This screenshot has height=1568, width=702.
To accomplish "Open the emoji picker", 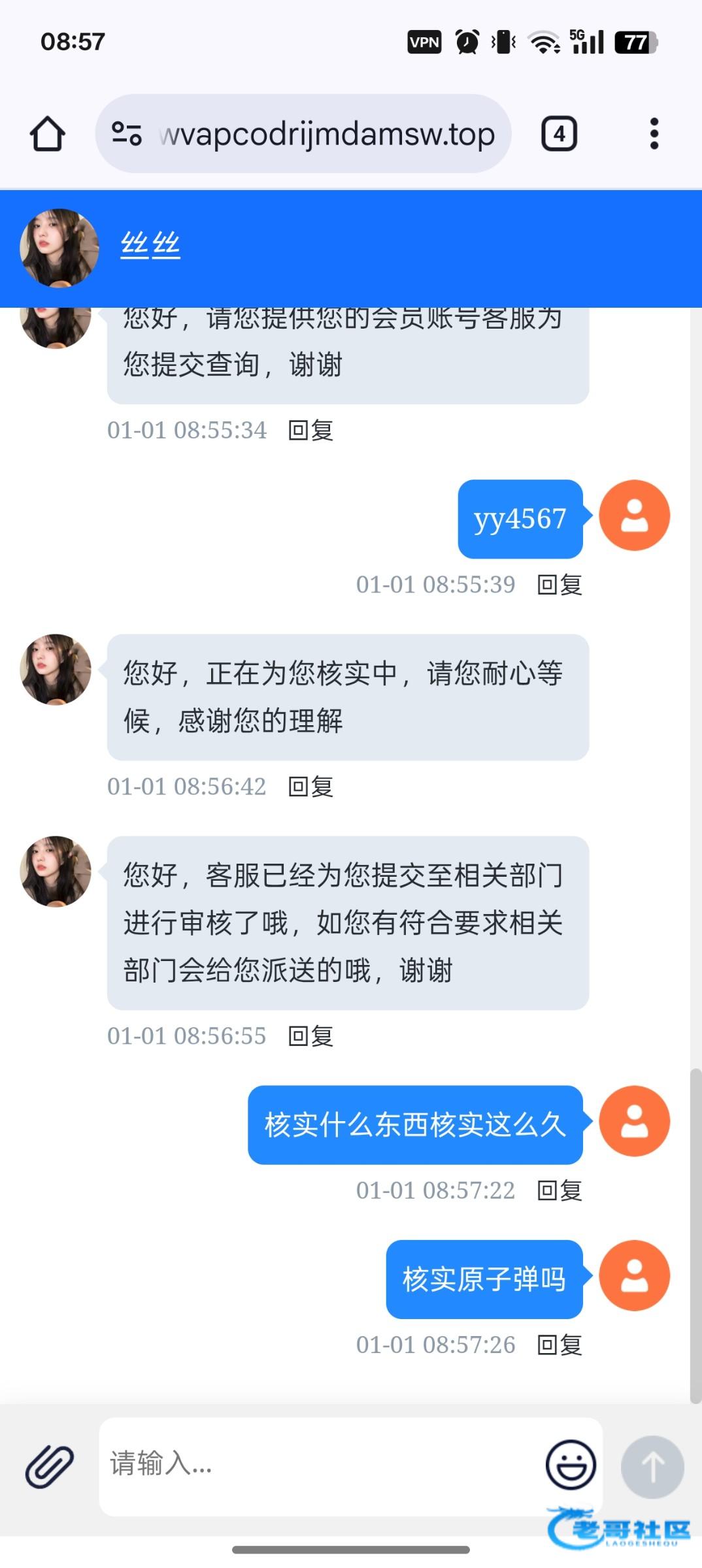I will [x=571, y=1465].
